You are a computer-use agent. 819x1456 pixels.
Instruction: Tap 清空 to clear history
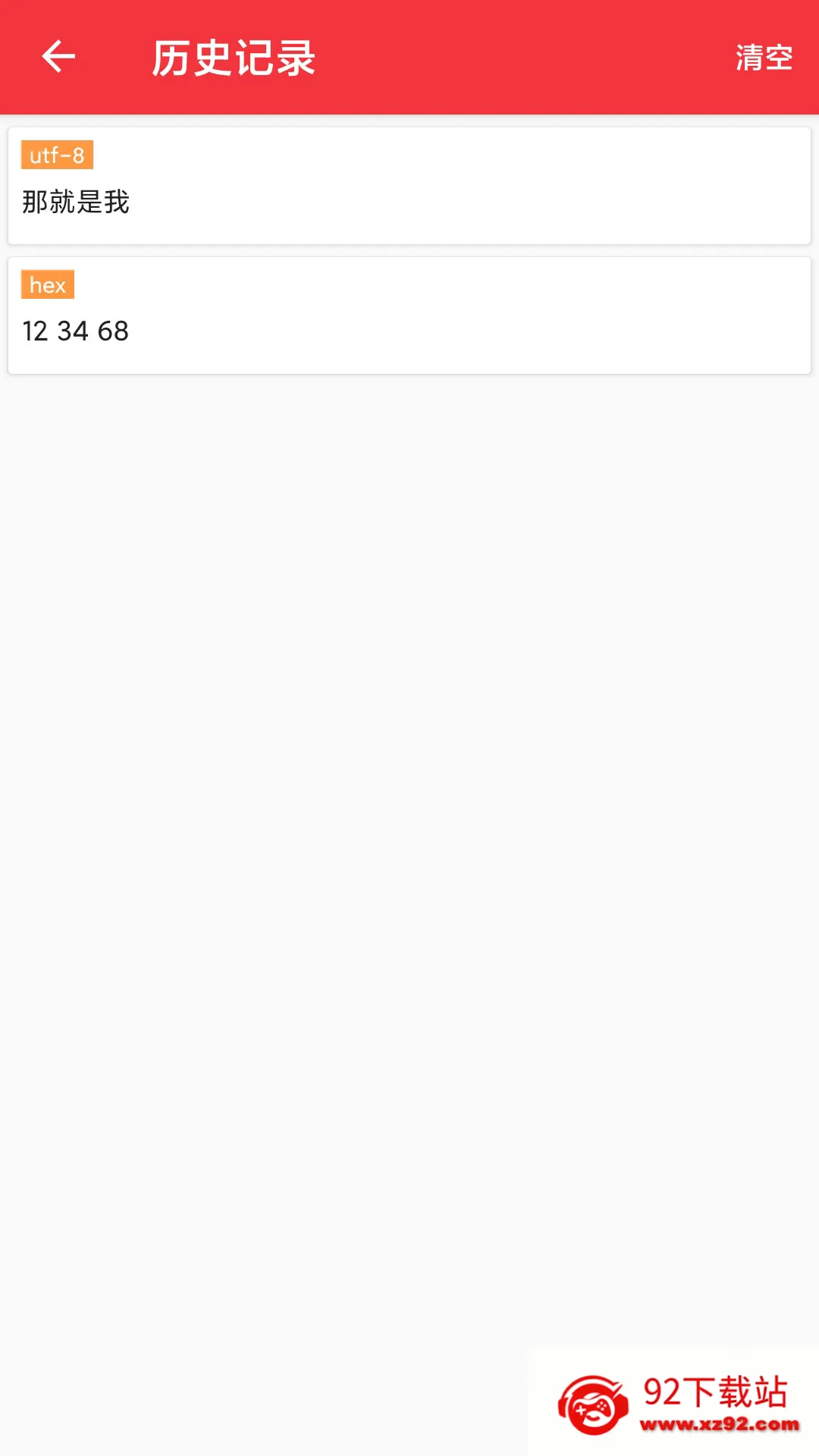tap(764, 58)
